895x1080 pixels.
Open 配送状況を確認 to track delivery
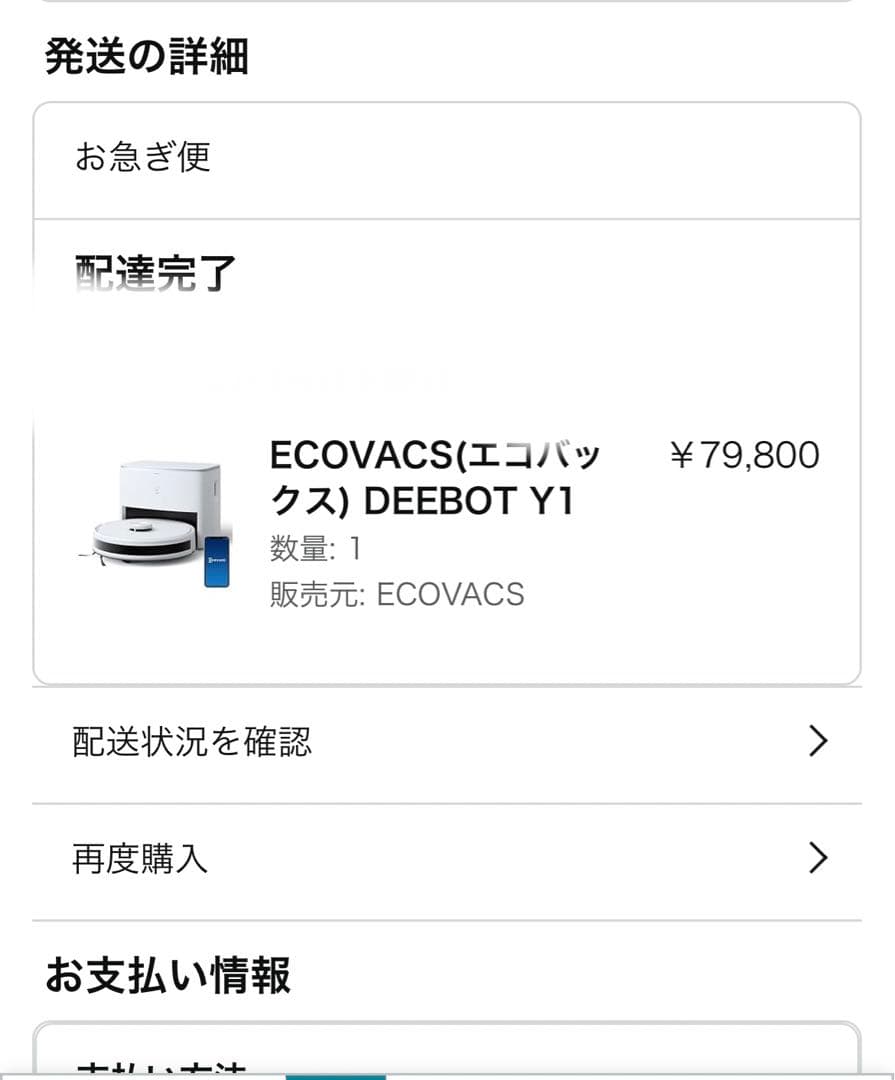click(x=446, y=742)
